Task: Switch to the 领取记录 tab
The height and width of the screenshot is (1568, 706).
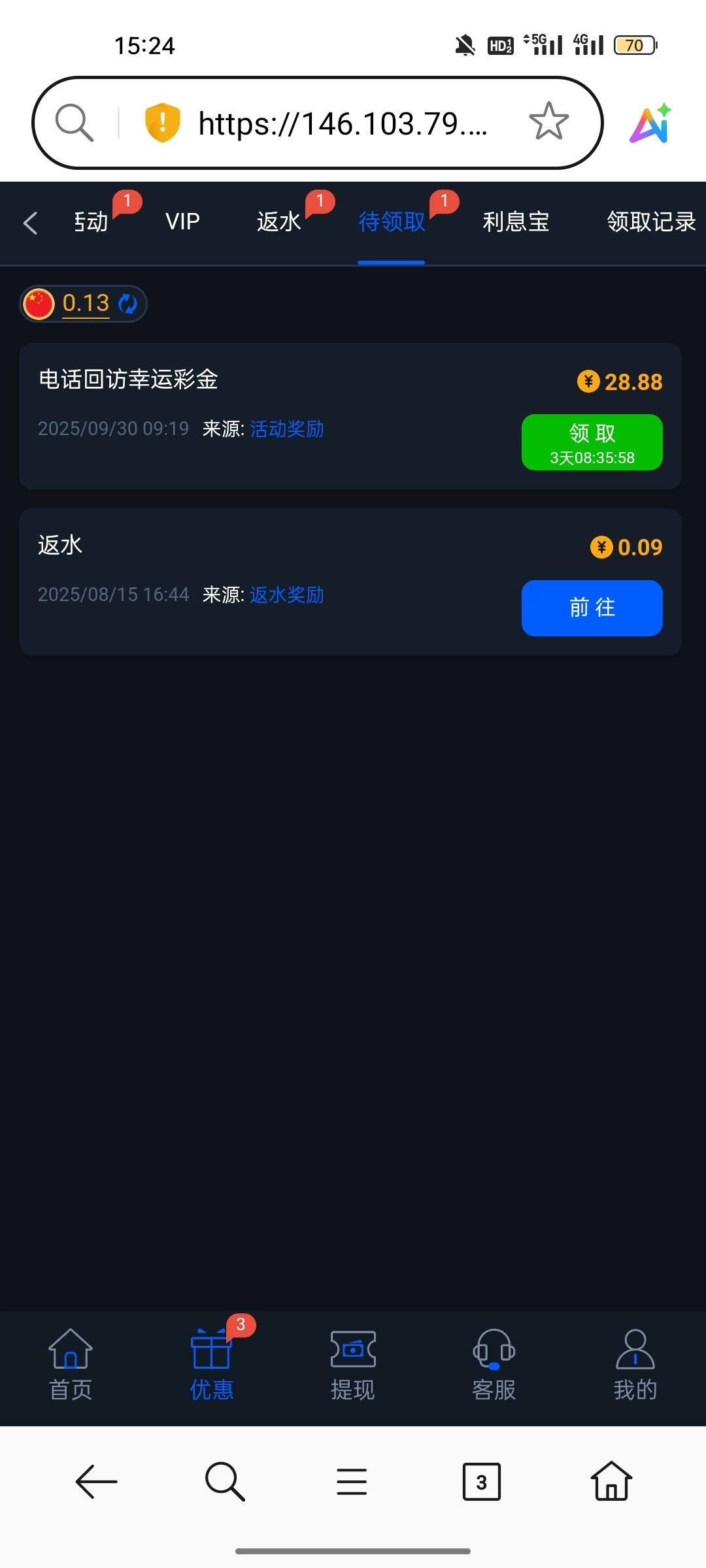Action: (651, 222)
